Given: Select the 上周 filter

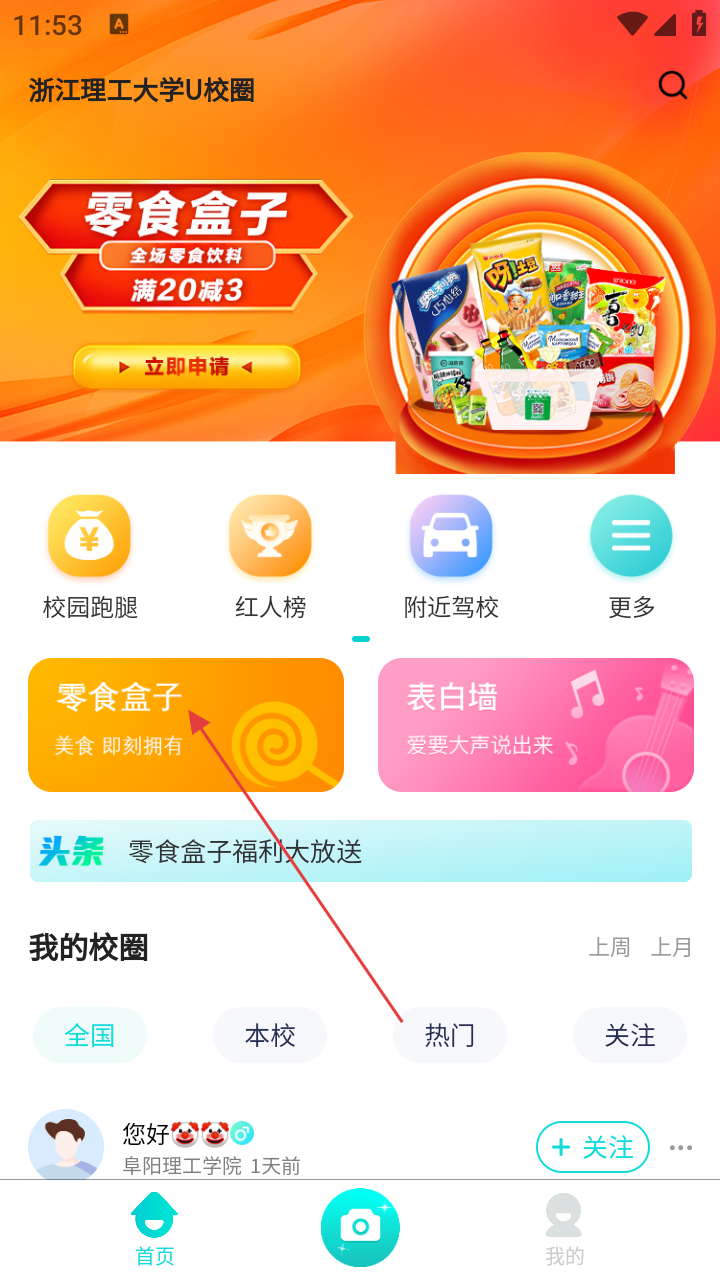Looking at the screenshot, I should tap(609, 947).
